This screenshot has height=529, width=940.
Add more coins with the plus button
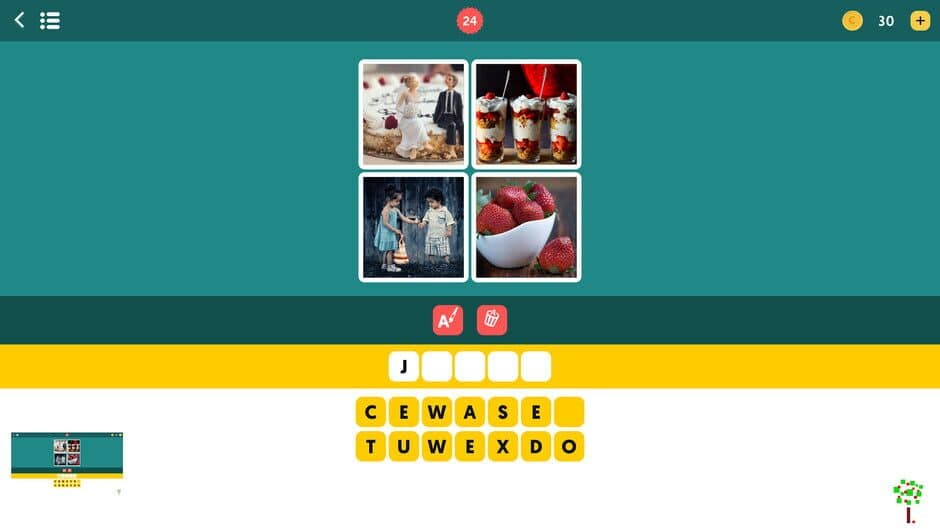coord(919,20)
